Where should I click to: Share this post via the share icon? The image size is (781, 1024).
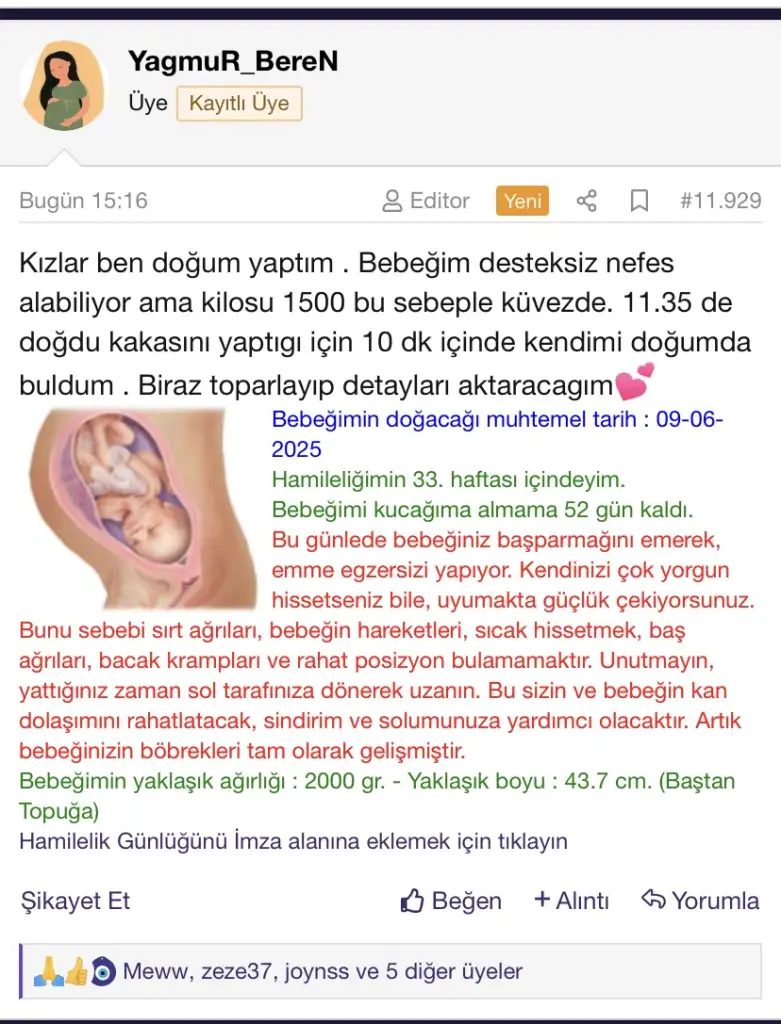587,201
